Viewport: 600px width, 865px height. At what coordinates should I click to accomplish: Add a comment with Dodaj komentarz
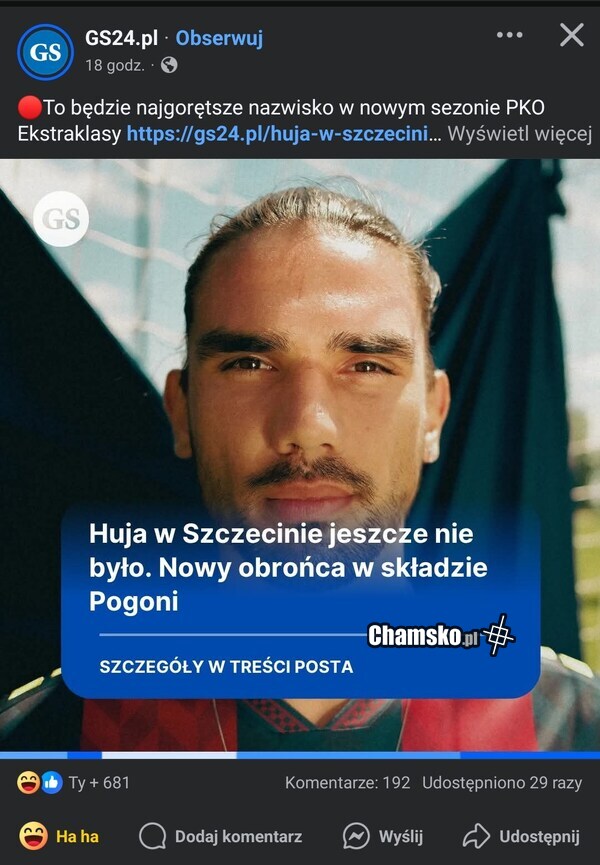(221, 836)
